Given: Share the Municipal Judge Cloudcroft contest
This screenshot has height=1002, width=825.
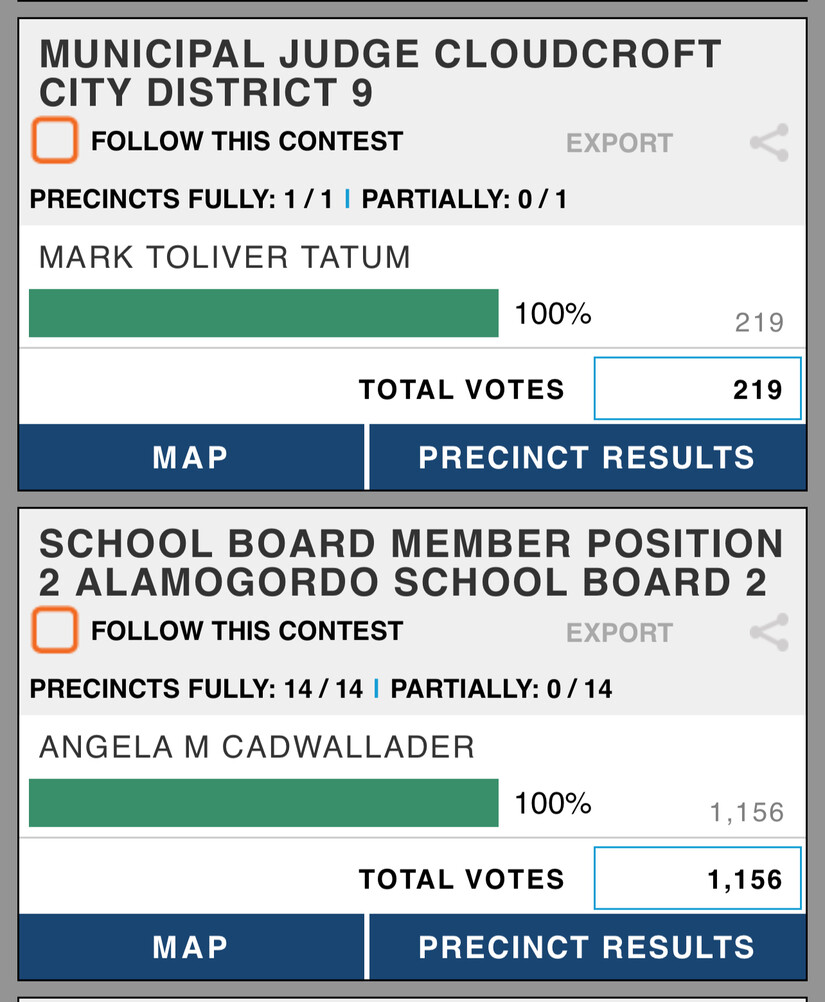Looking at the screenshot, I should [769, 143].
